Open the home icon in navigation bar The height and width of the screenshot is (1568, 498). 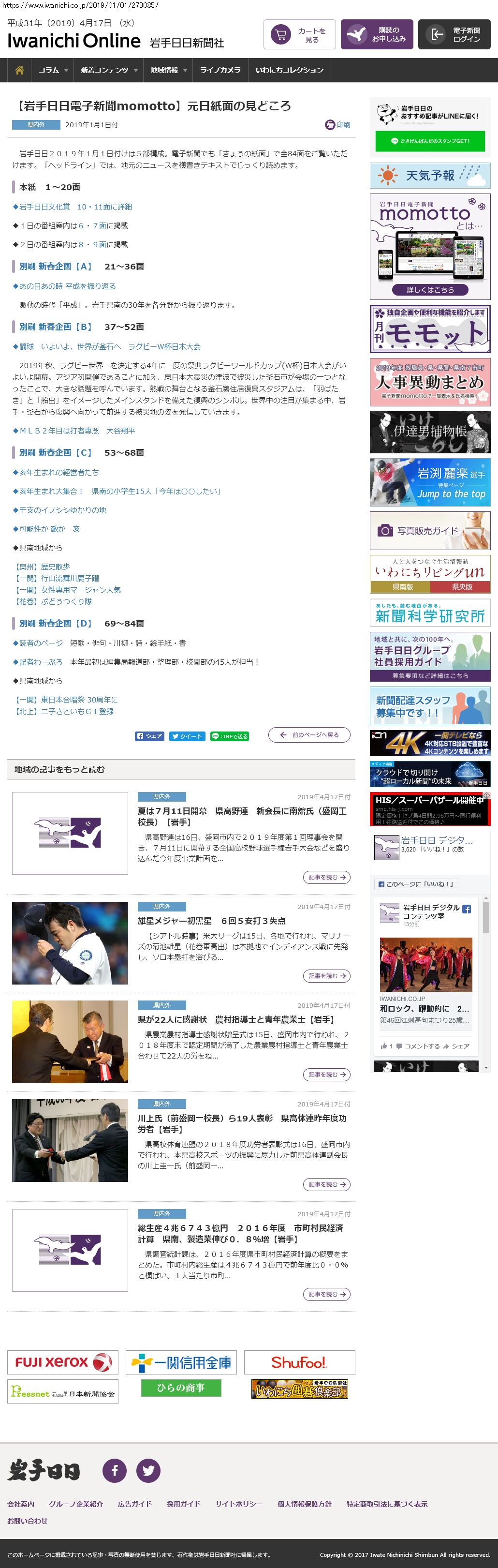tap(19, 70)
